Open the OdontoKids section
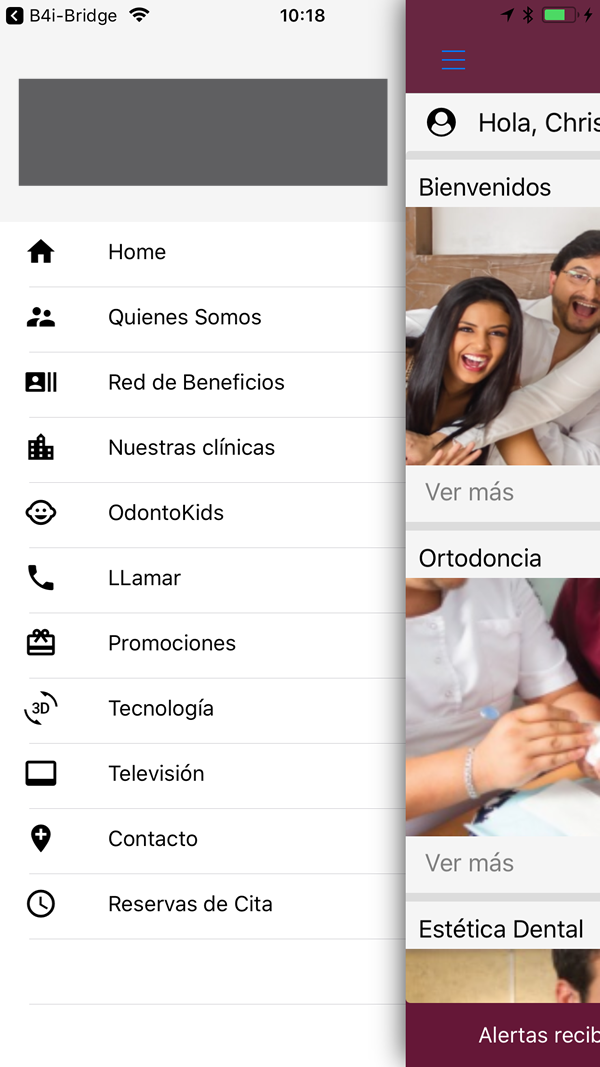Viewport: 600px width, 1067px height. [x=166, y=512]
